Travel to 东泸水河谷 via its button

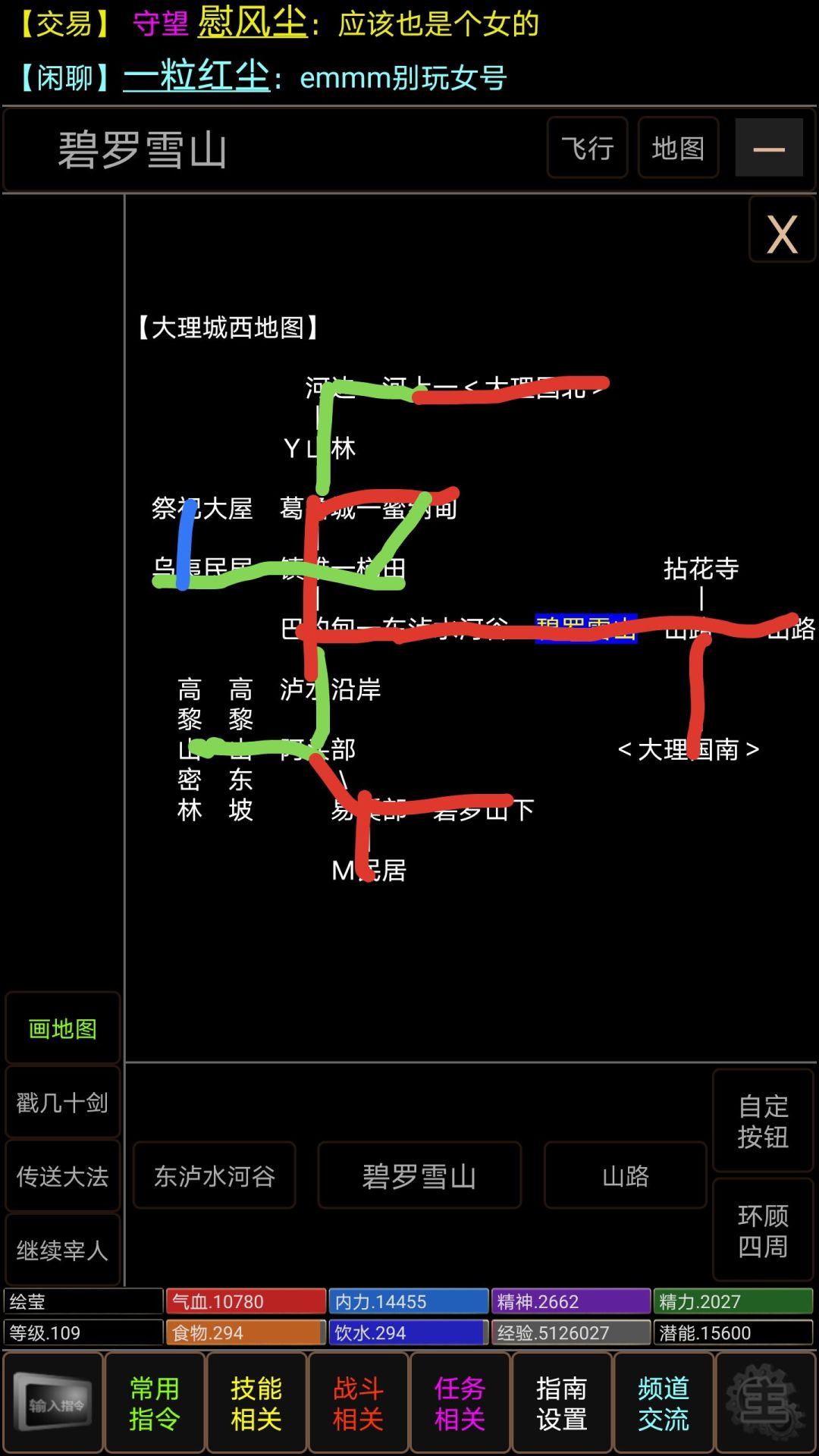pyautogui.click(x=214, y=1175)
